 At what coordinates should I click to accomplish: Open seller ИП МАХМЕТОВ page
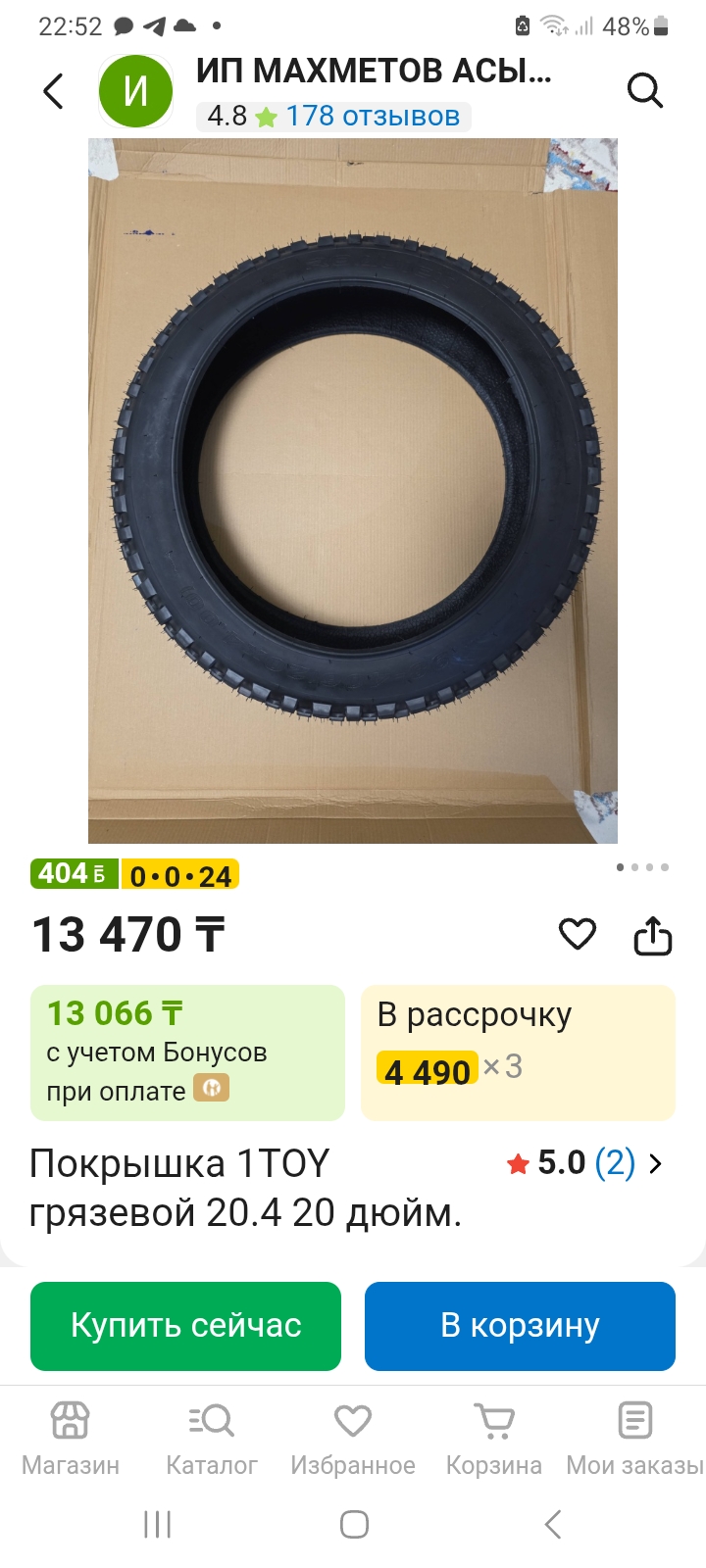[373, 71]
